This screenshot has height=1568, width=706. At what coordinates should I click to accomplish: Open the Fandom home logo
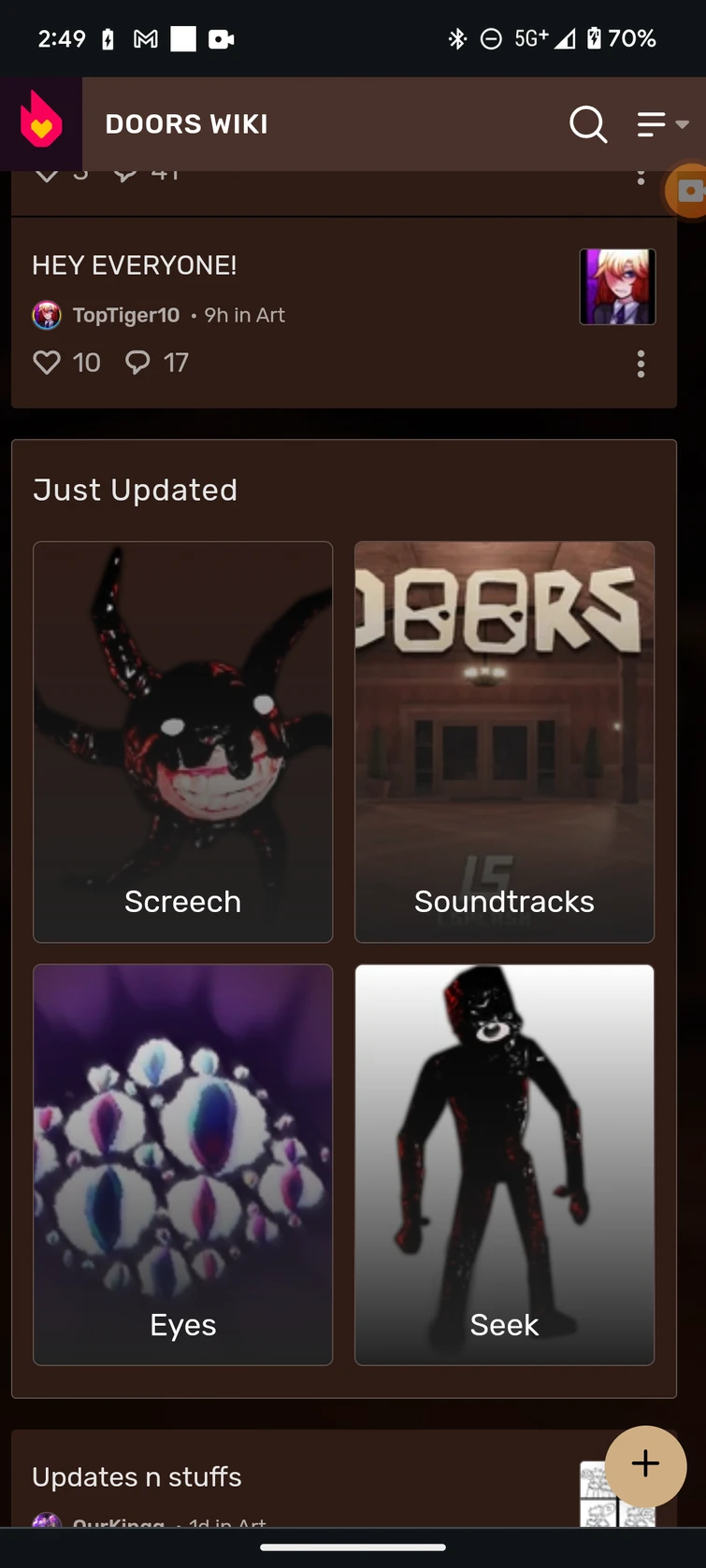[41, 122]
